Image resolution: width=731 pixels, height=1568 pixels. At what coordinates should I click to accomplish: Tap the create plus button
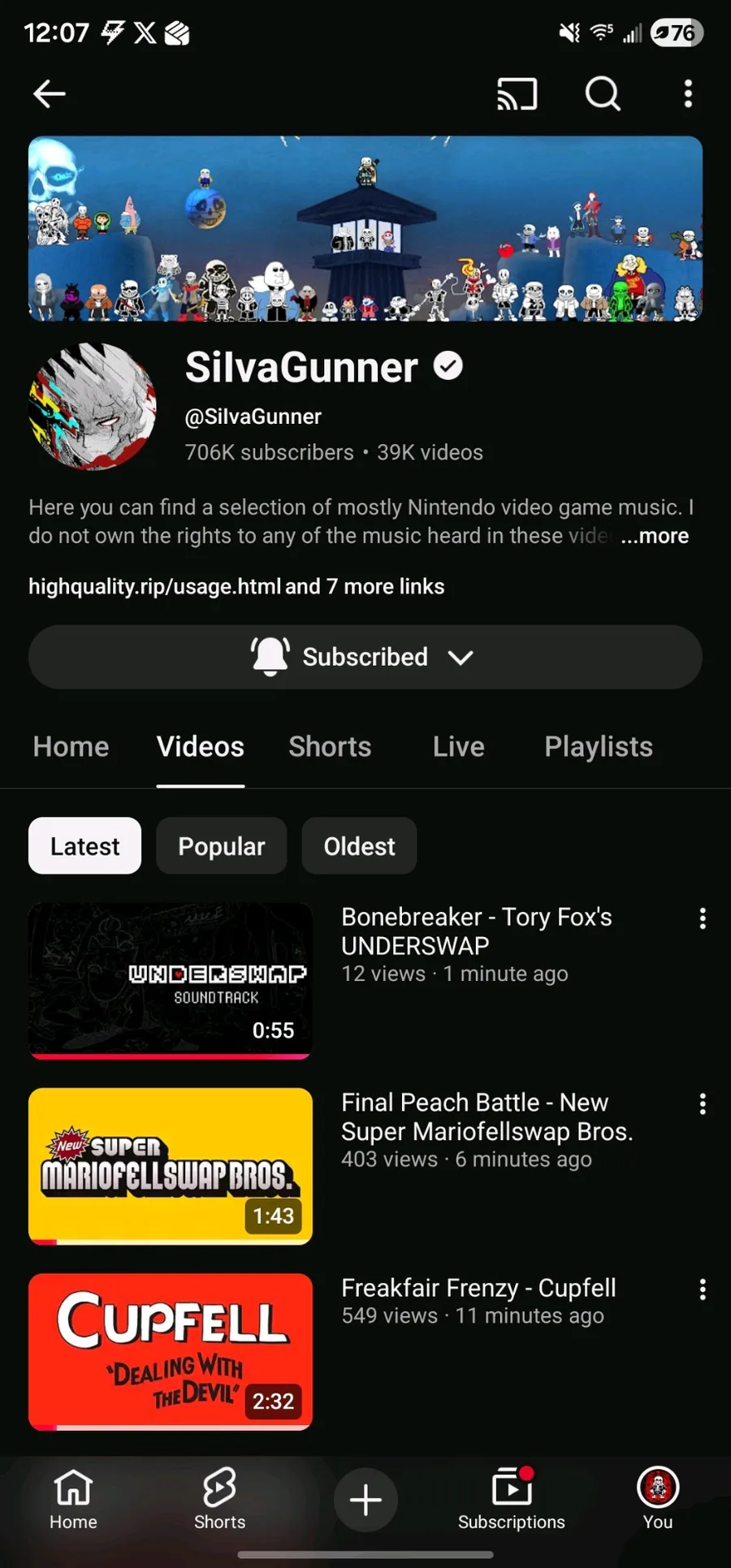click(x=365, y=1499)
